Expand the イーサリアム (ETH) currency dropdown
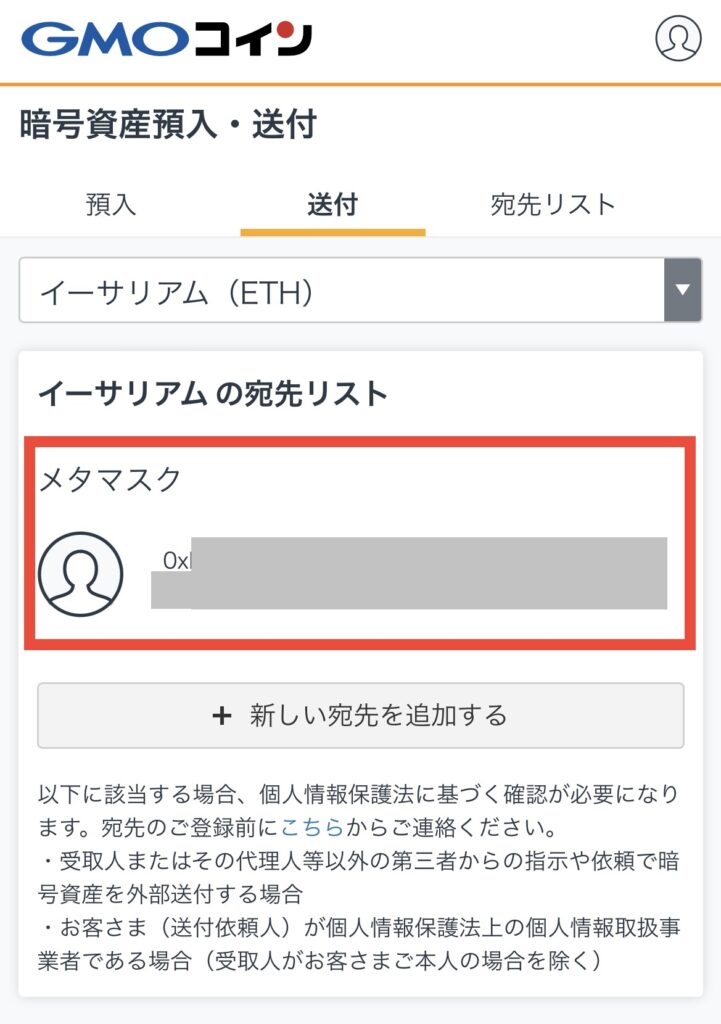Viewport: 721px width, 1024px height. [360, 291]
